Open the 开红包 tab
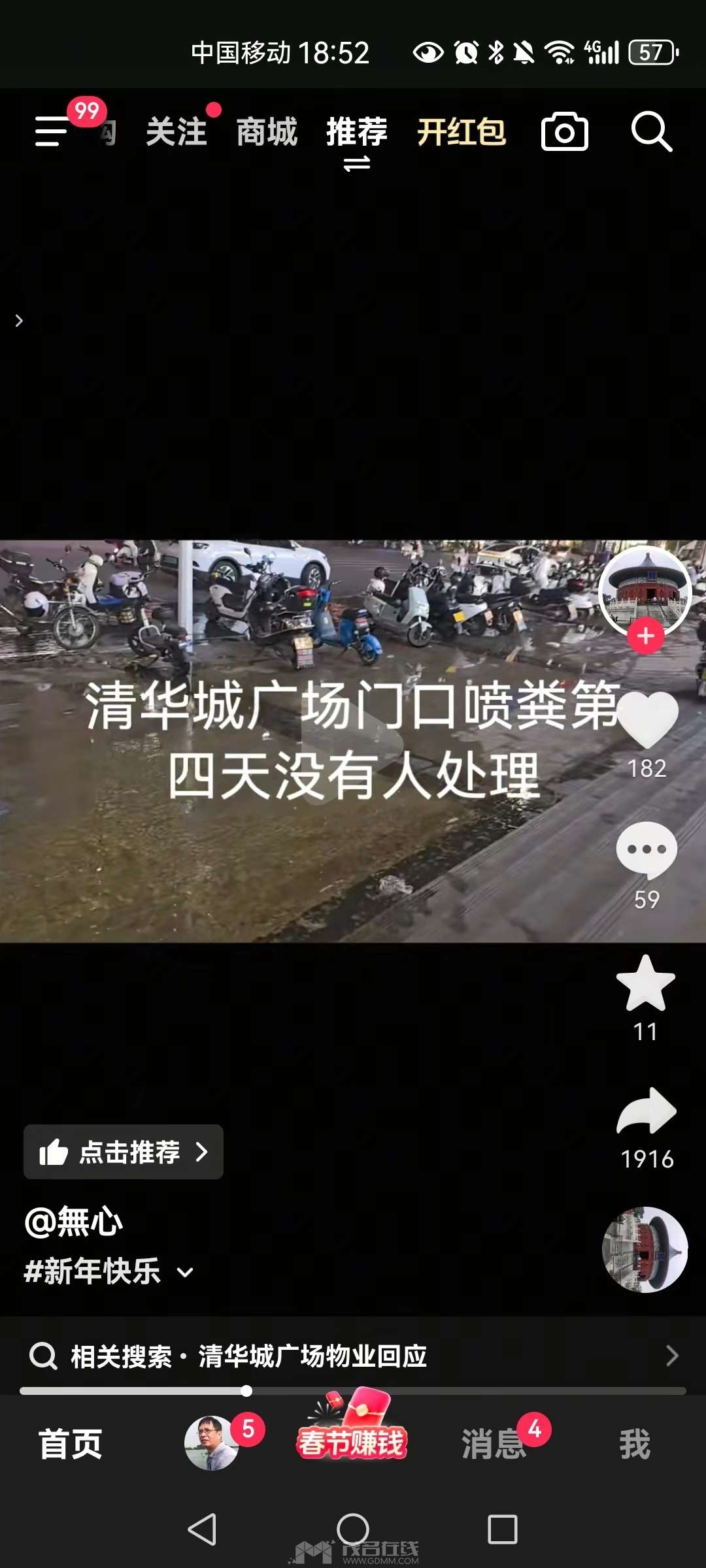The height and width of the screenshot is (1568, 706). (x=461, y=132)
